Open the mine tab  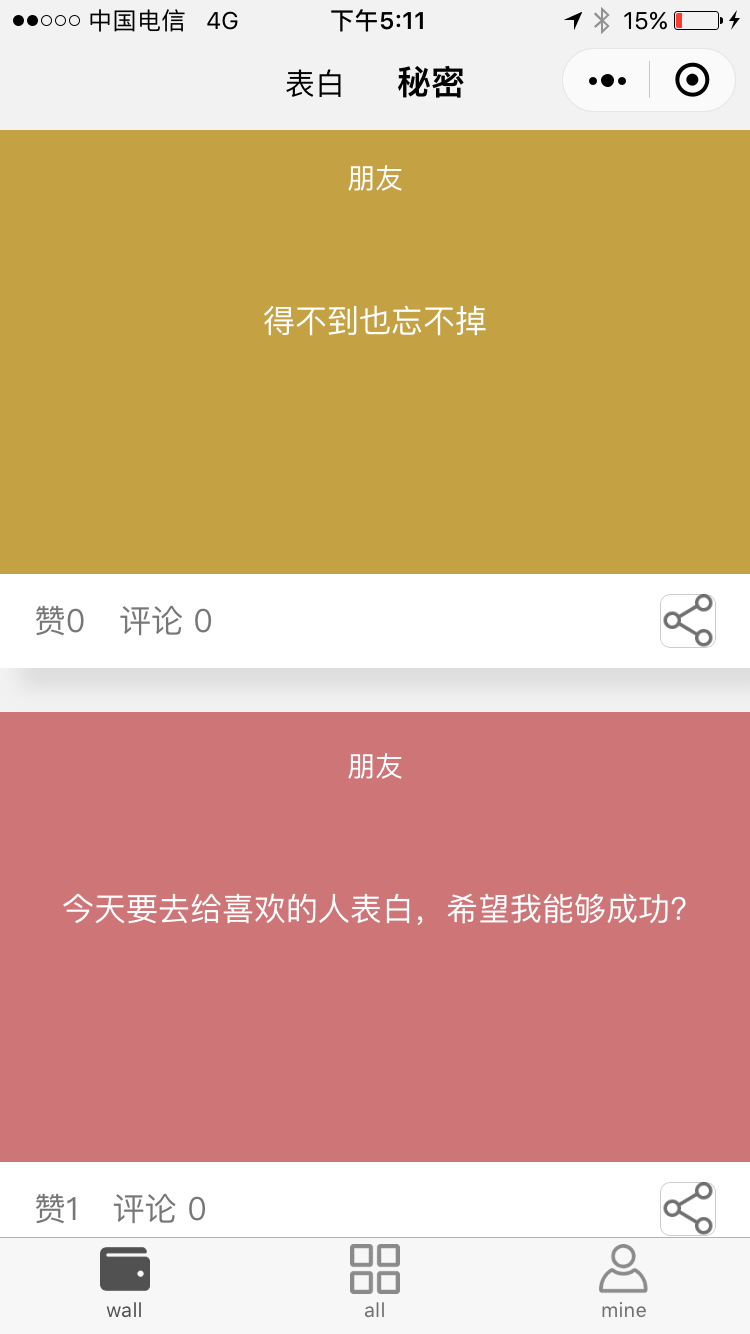624,1283
